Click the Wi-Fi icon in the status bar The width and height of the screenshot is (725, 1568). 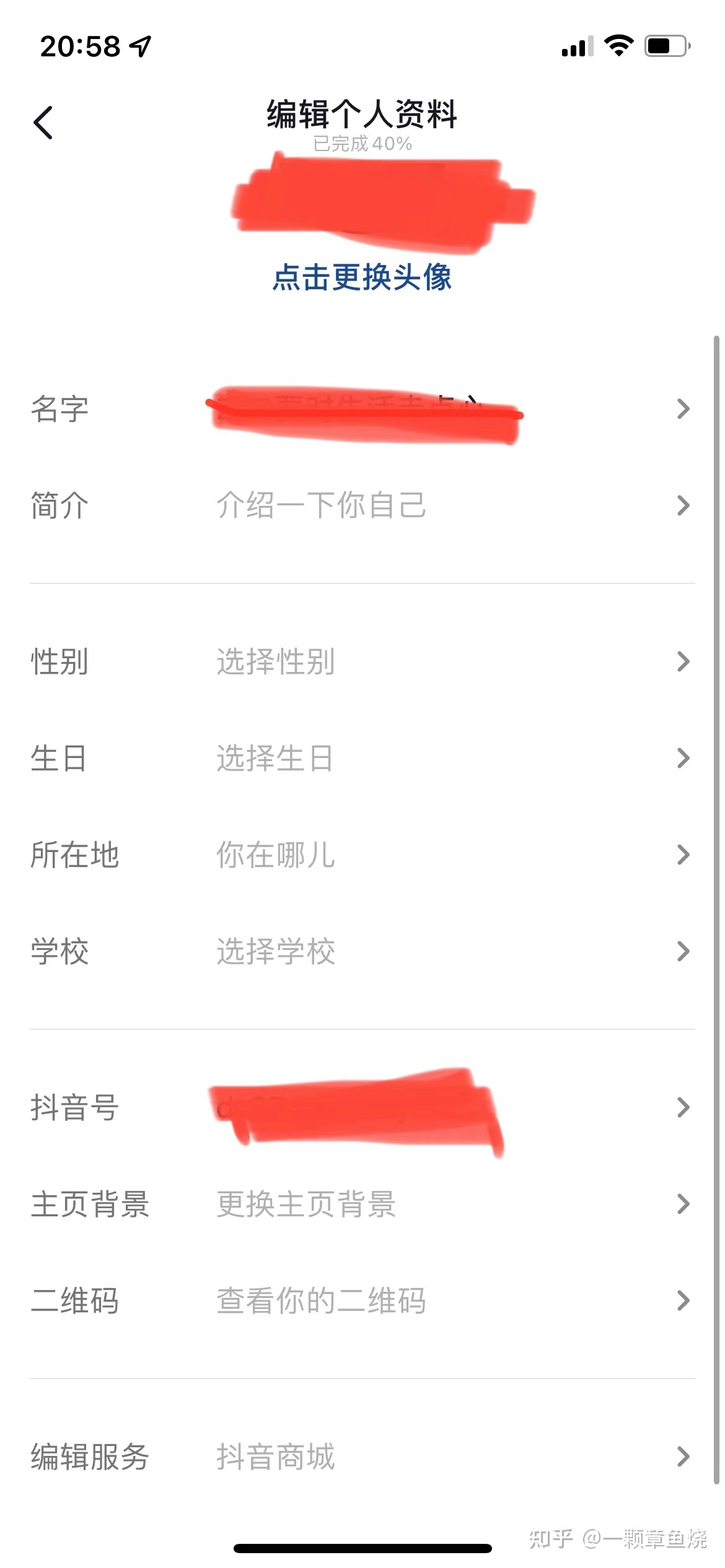click(x=617, y=45)
